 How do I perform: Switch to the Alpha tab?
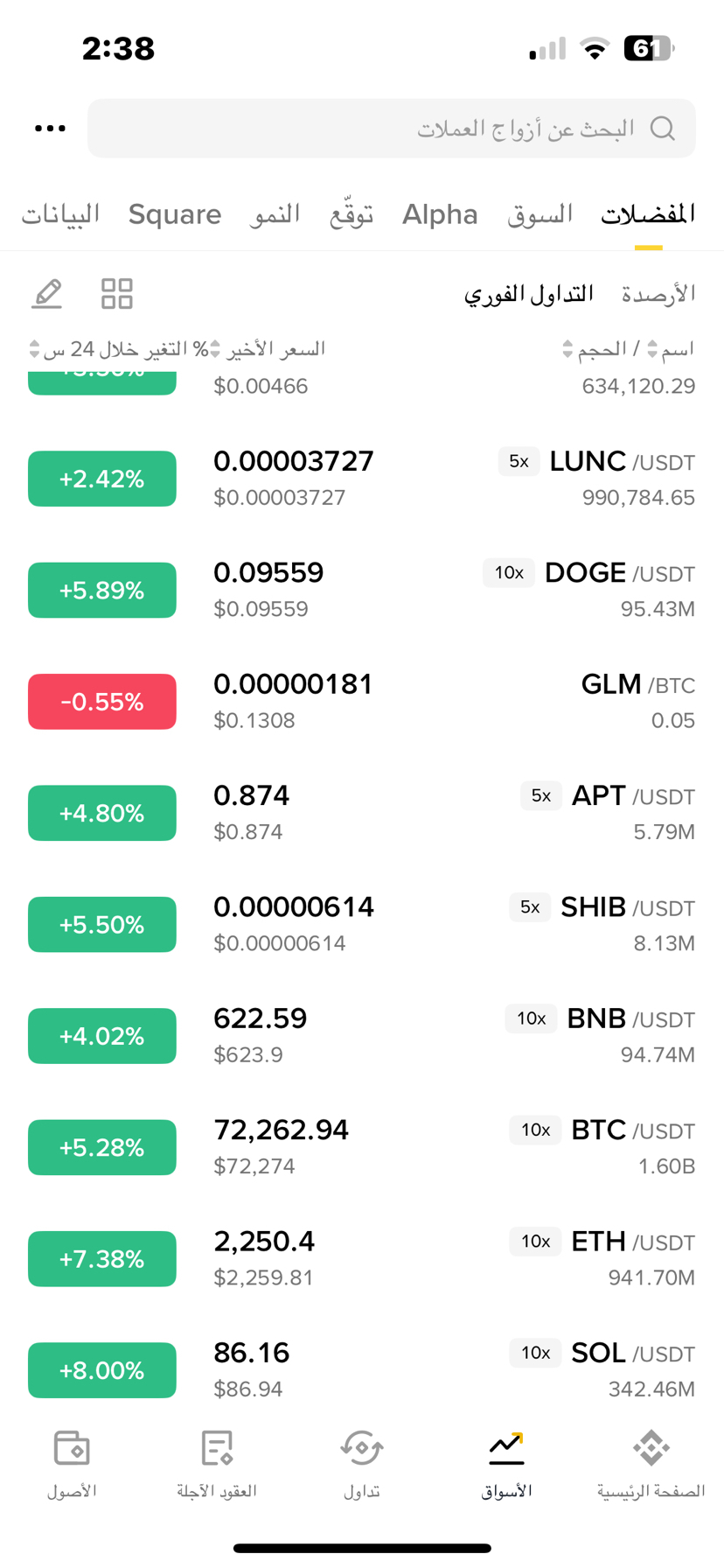click(x=440, y=214)
